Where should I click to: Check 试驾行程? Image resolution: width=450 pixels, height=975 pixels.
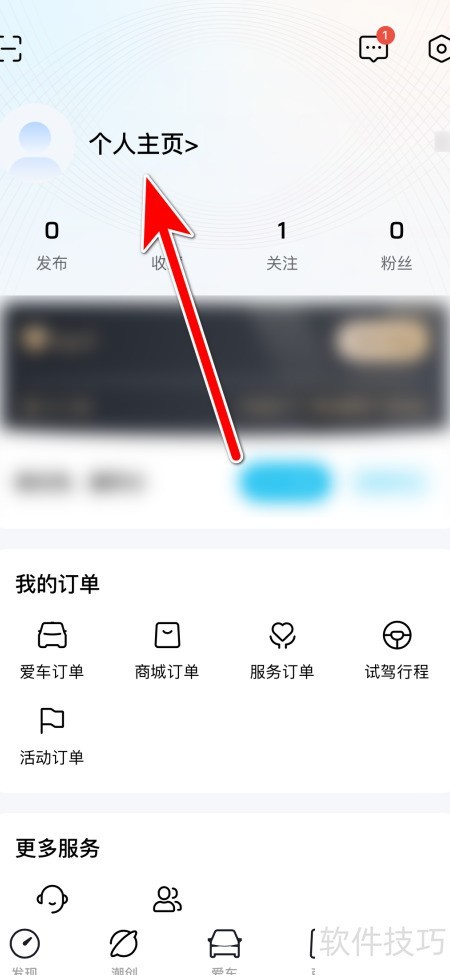click(x=397, y=650)
